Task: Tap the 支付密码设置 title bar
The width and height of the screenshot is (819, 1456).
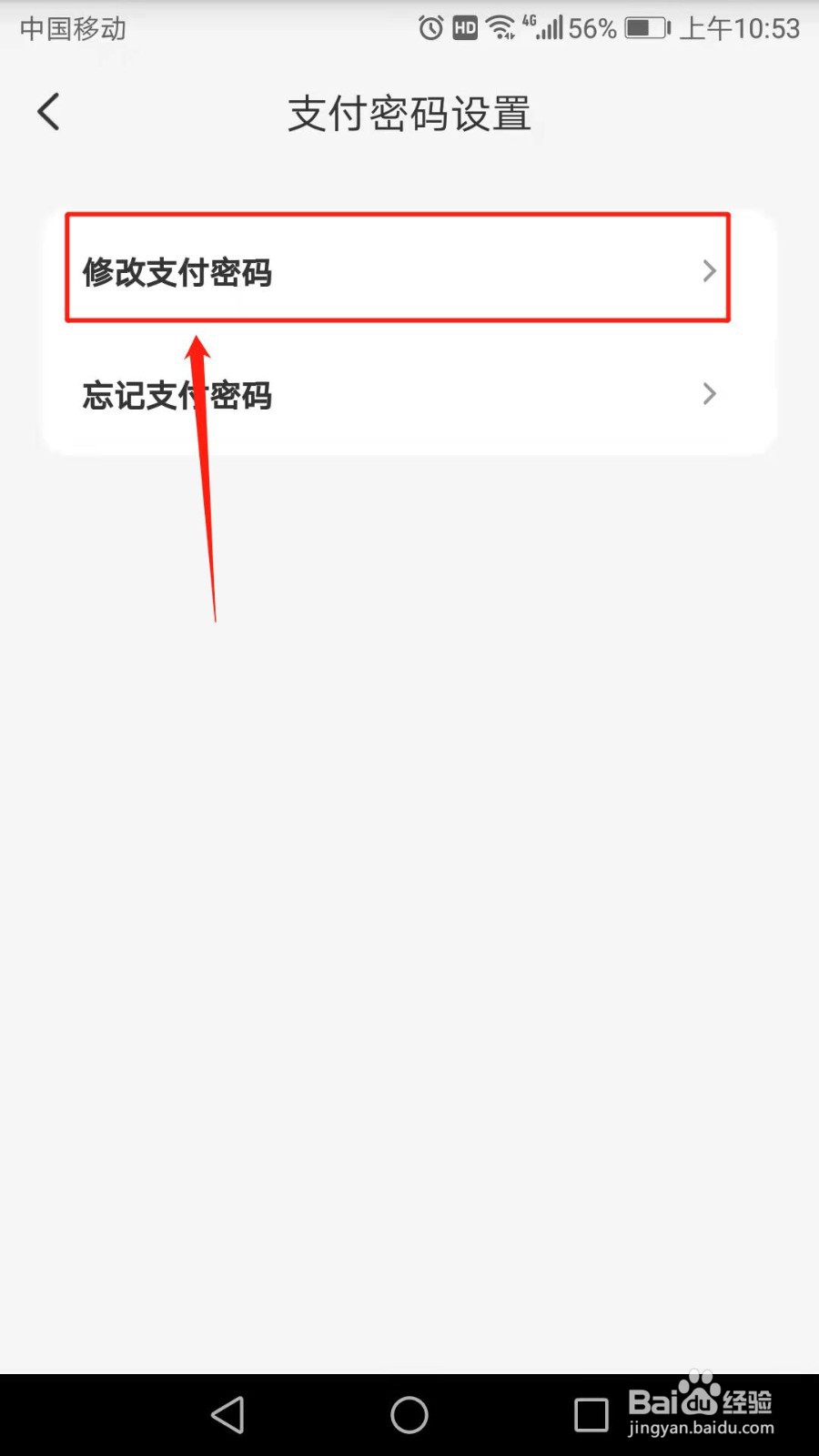Action: pos(409,112)
